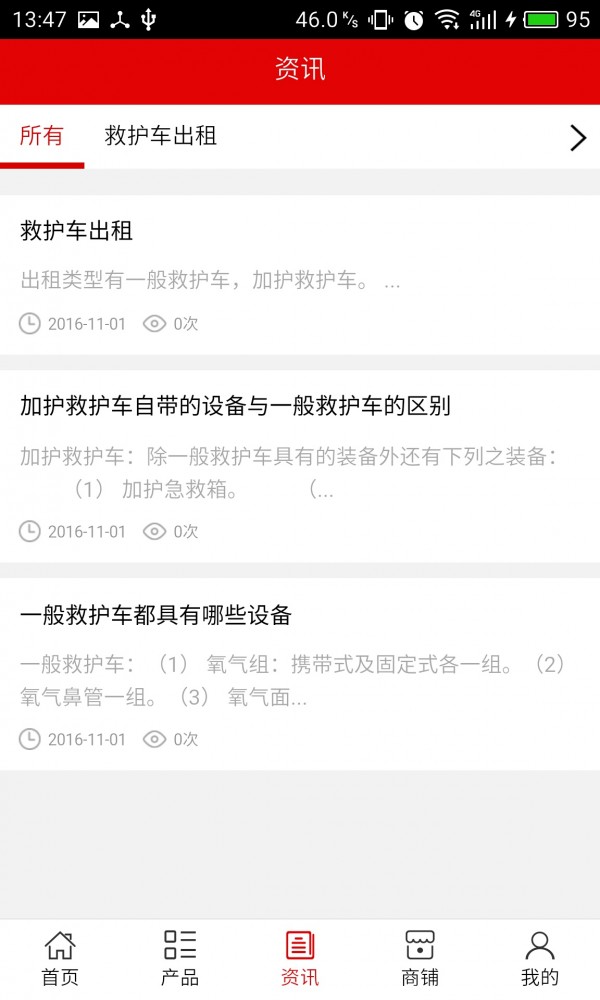Screen dimensions: 600x1000
Task: Switch to the 救护车出租 category tab
Action: tap(161, 136)
